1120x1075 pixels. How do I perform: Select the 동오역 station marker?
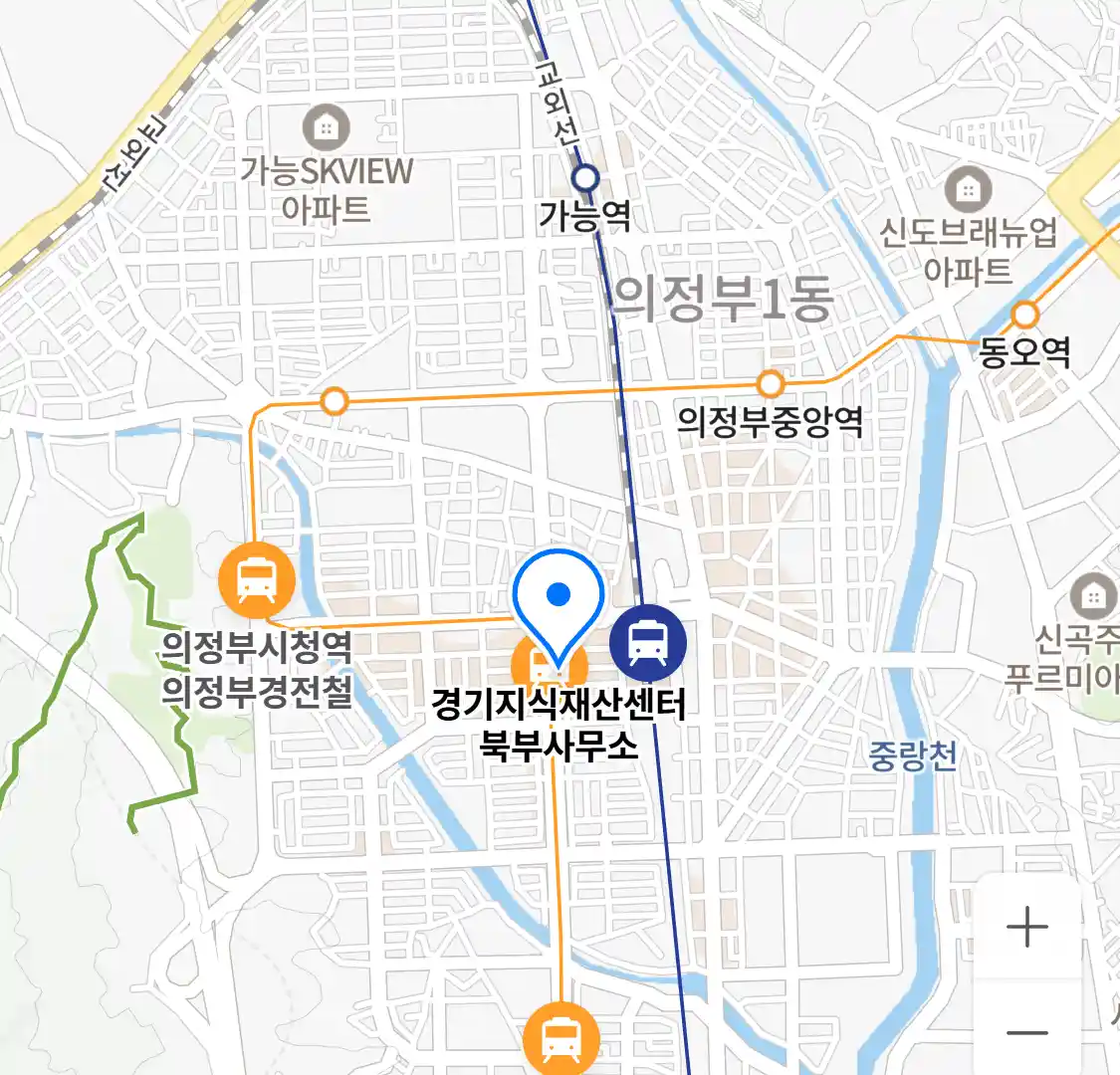(x=1024, y=317)
